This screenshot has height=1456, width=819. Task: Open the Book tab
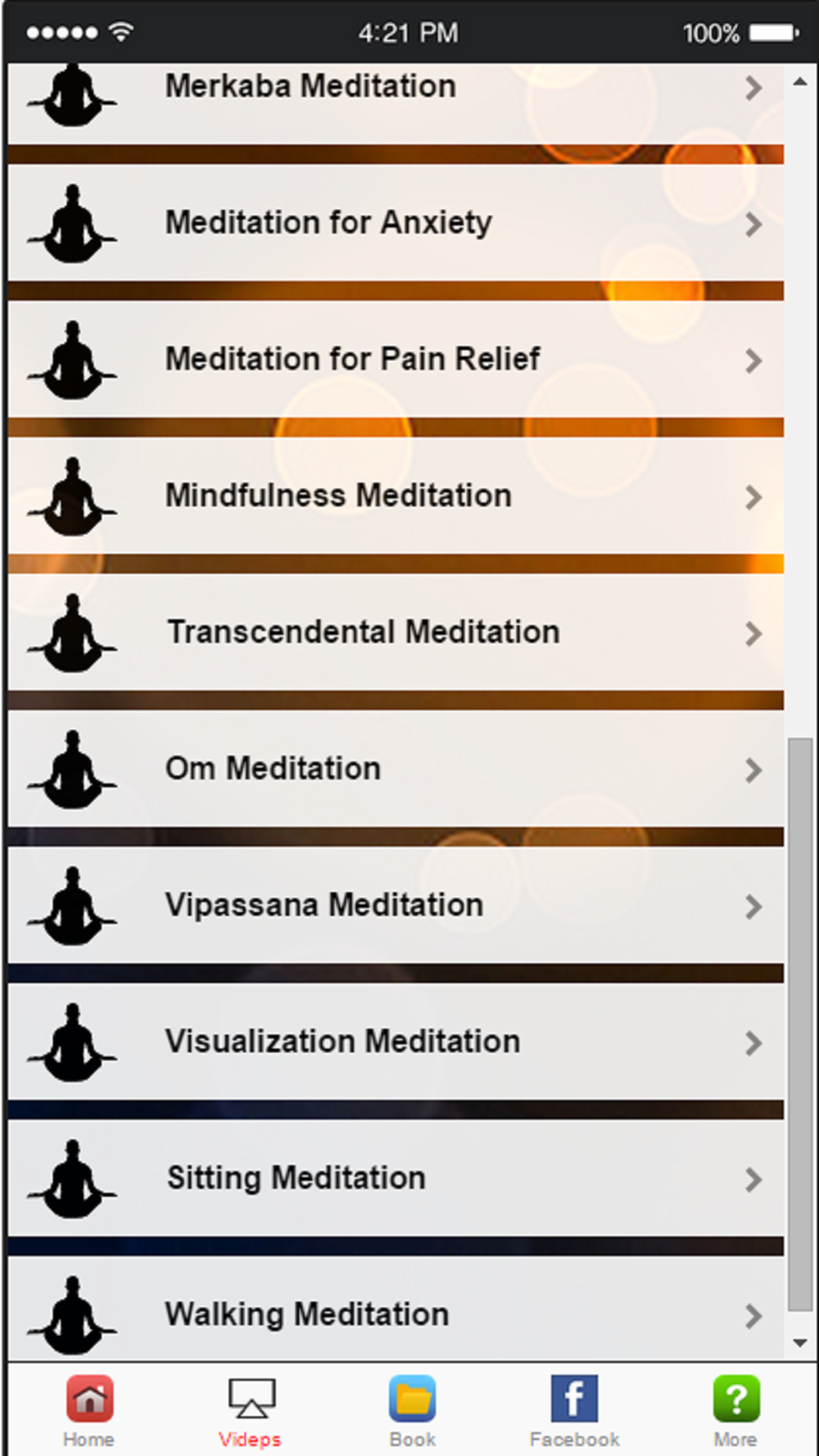point(412,1412)
